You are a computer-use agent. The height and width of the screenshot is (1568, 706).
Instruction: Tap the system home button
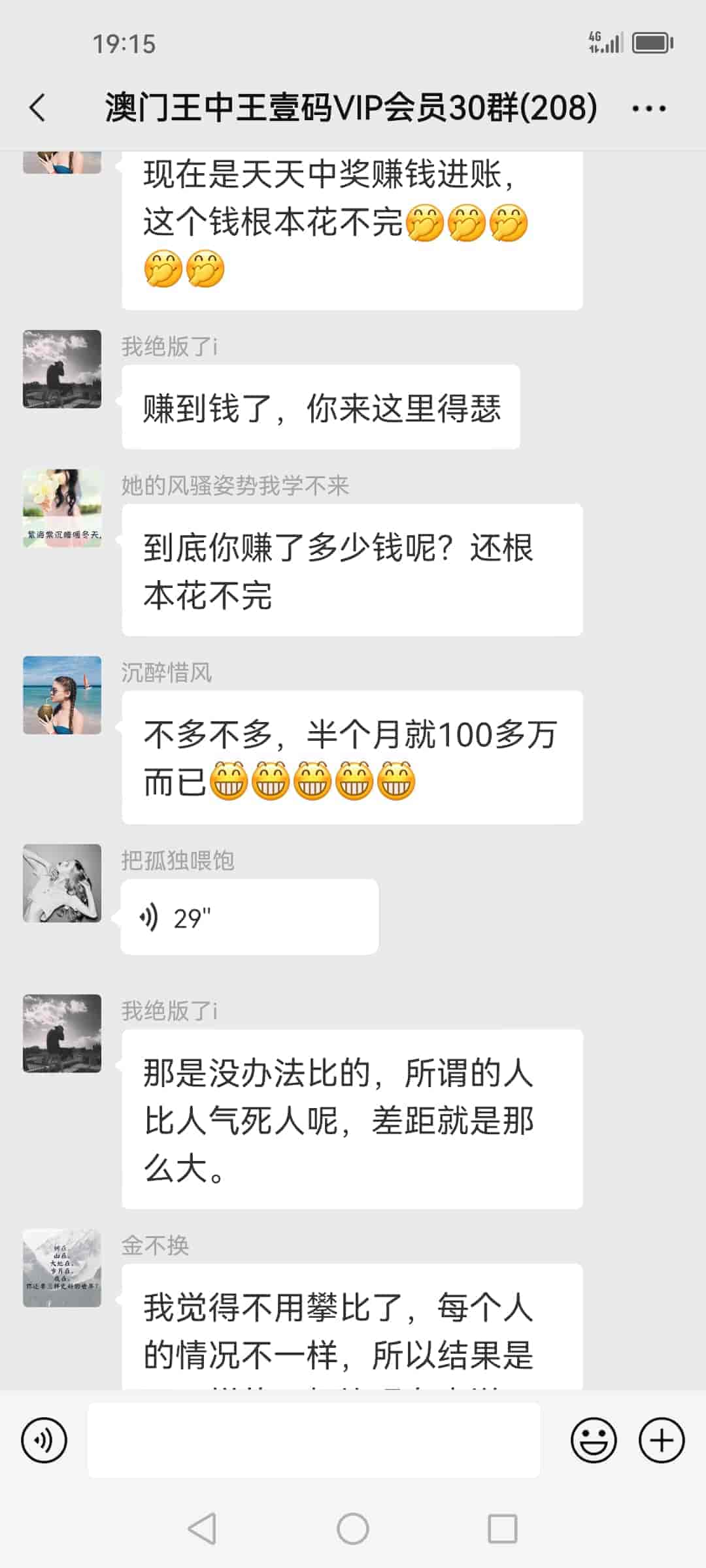pyautogui.click(x=353, y=1529)
